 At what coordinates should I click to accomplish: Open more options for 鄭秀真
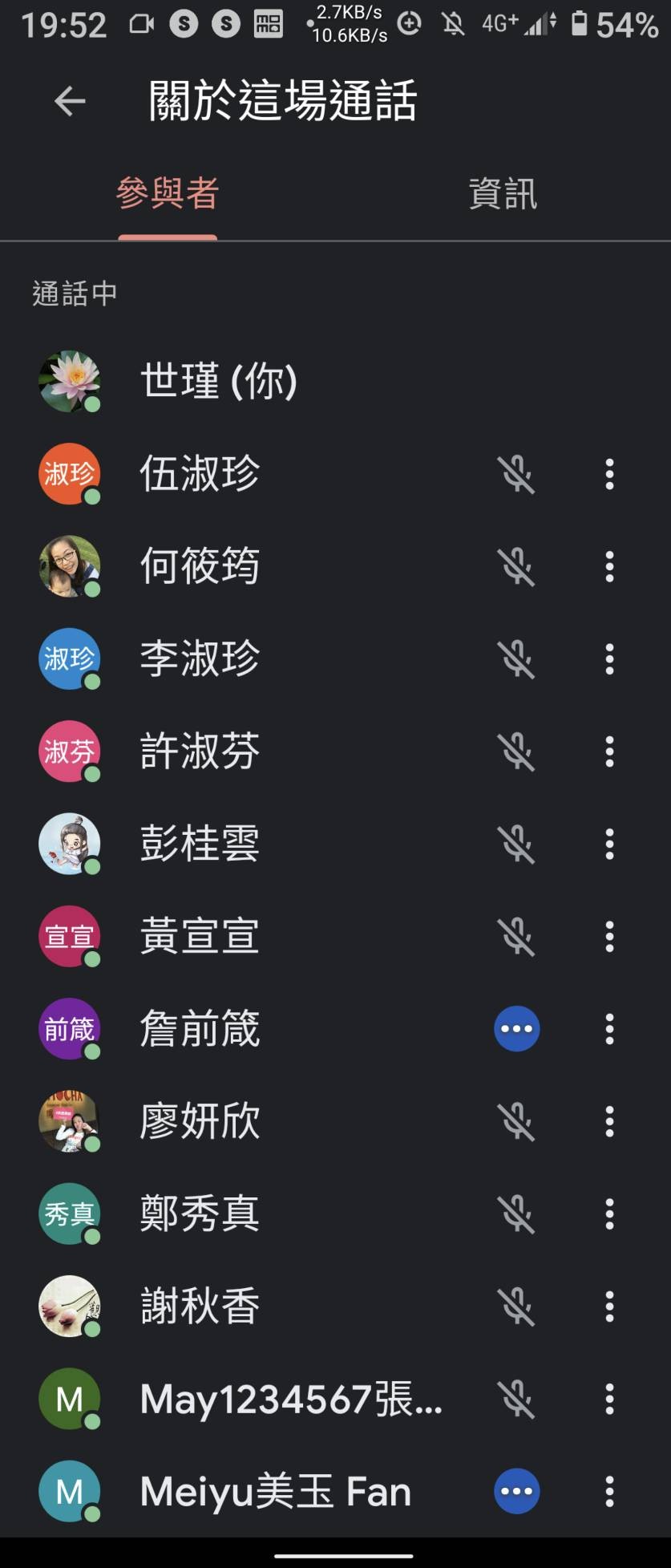(x=609, y=1214)
